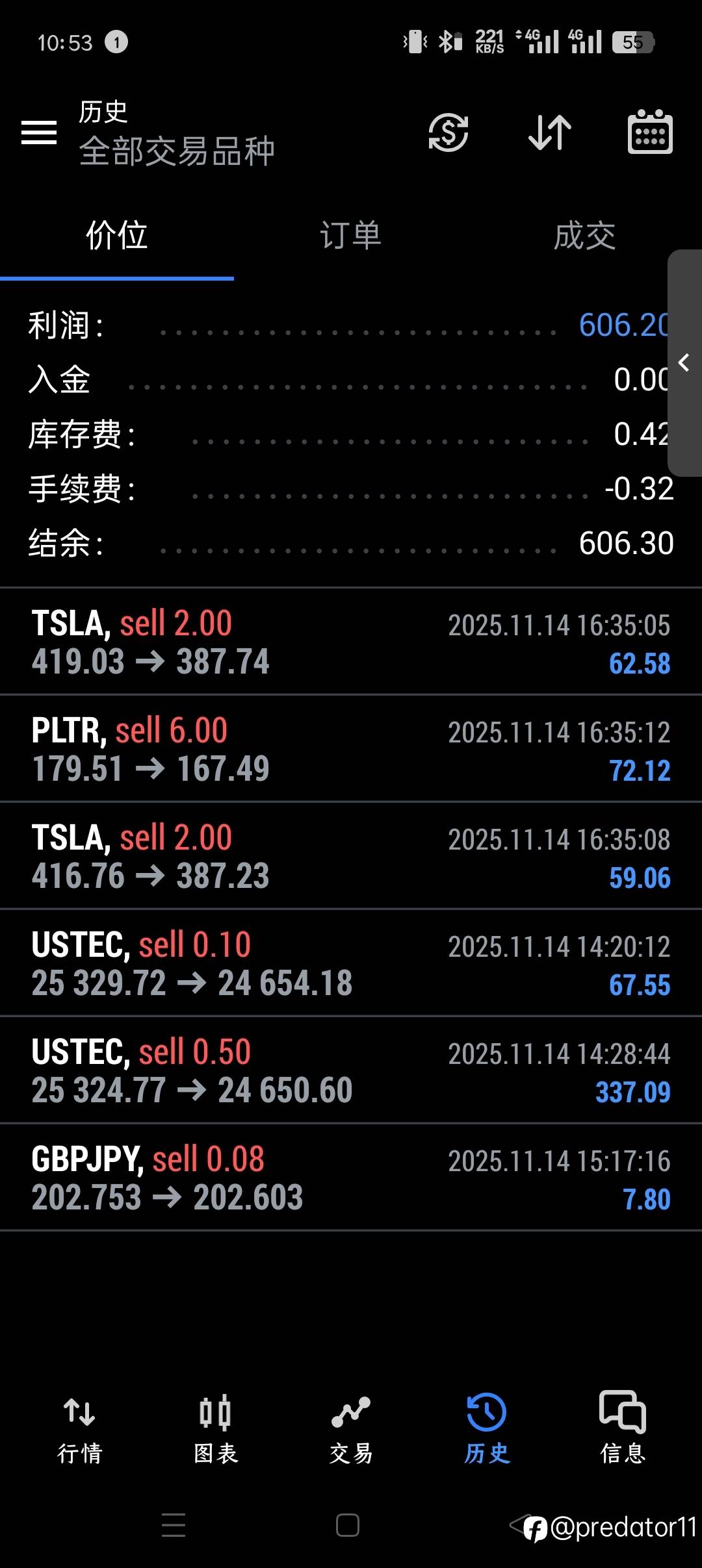
Task: Select the 价位 tab
Action: click(x=117, y=235)
